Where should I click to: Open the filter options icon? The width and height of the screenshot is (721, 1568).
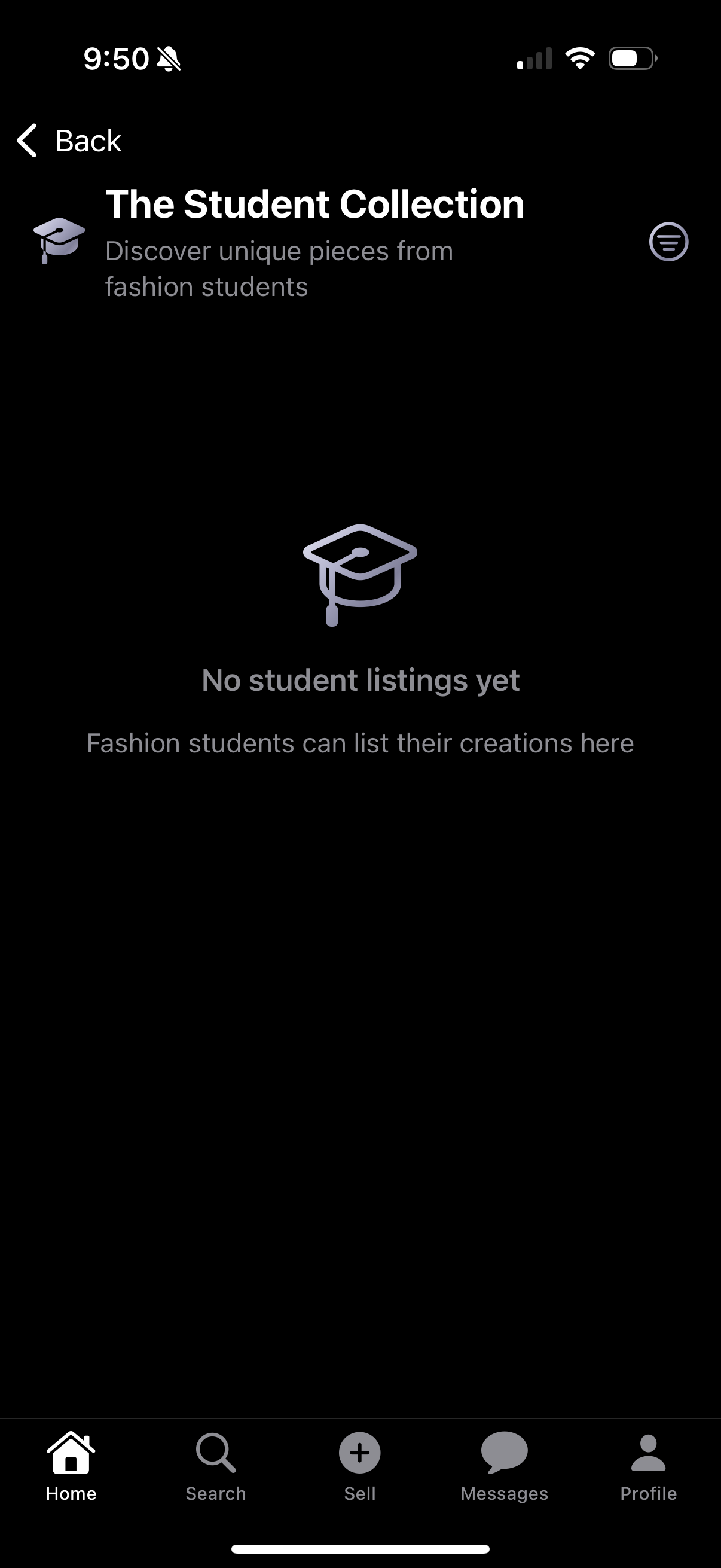668,242
